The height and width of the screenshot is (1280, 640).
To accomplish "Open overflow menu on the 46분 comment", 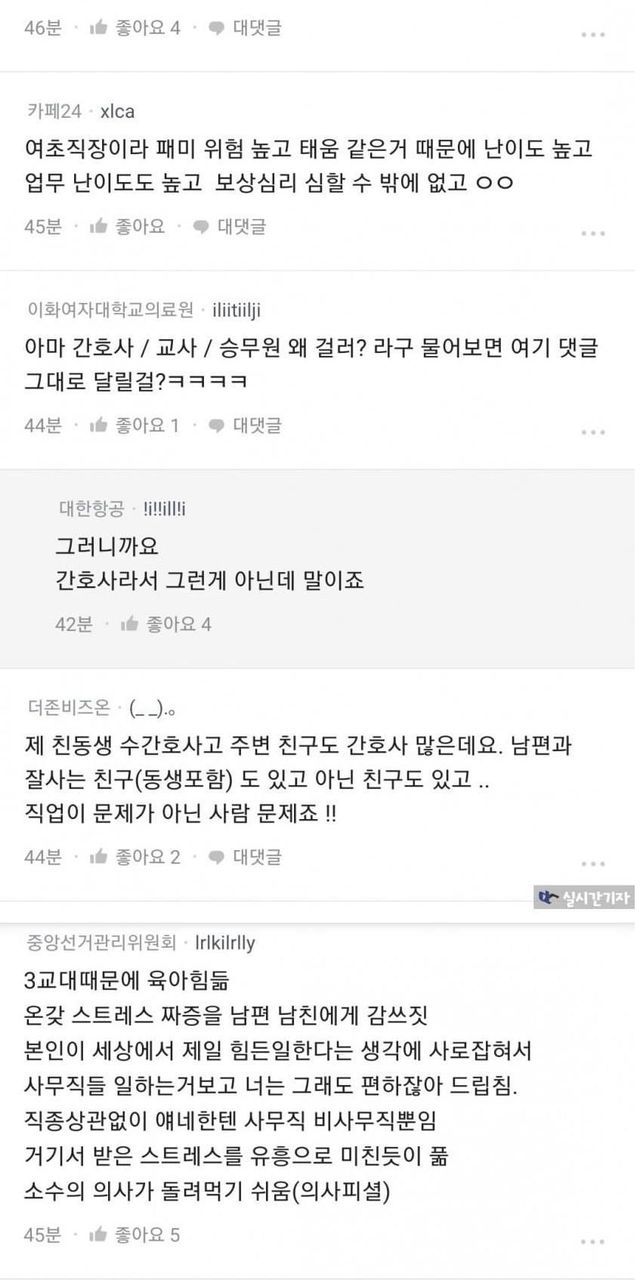I will (593, 35).
